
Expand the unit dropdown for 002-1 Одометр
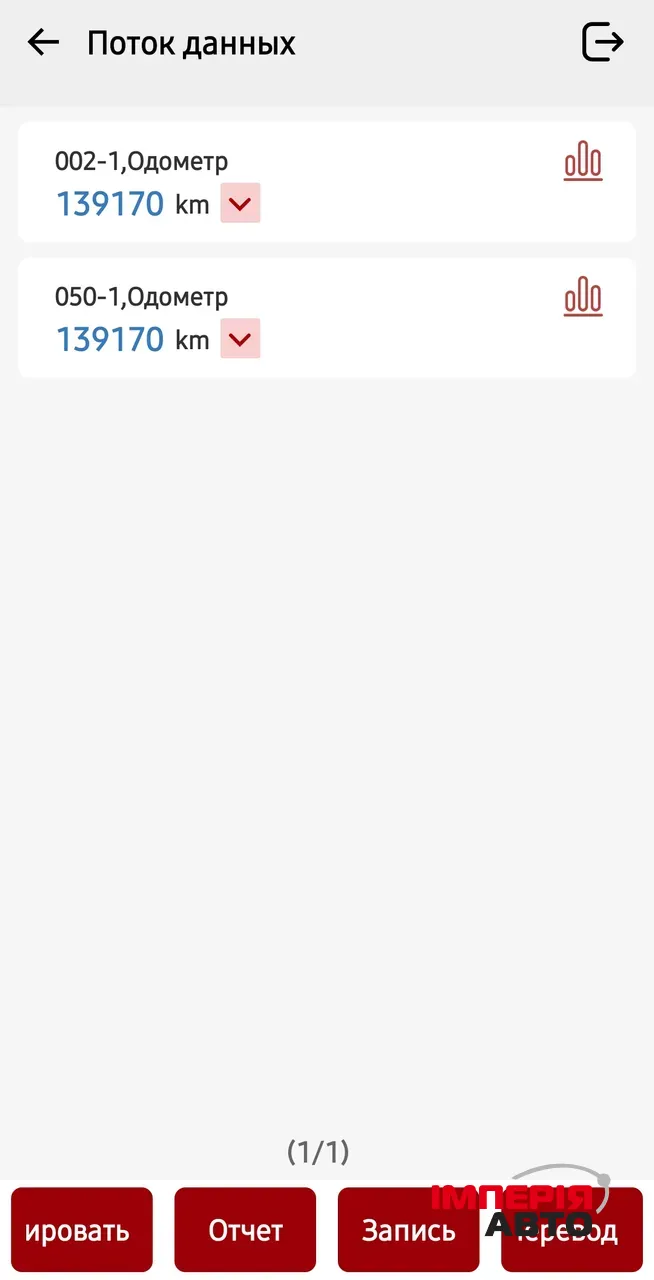pyautogui.click(x=240, y=203)
